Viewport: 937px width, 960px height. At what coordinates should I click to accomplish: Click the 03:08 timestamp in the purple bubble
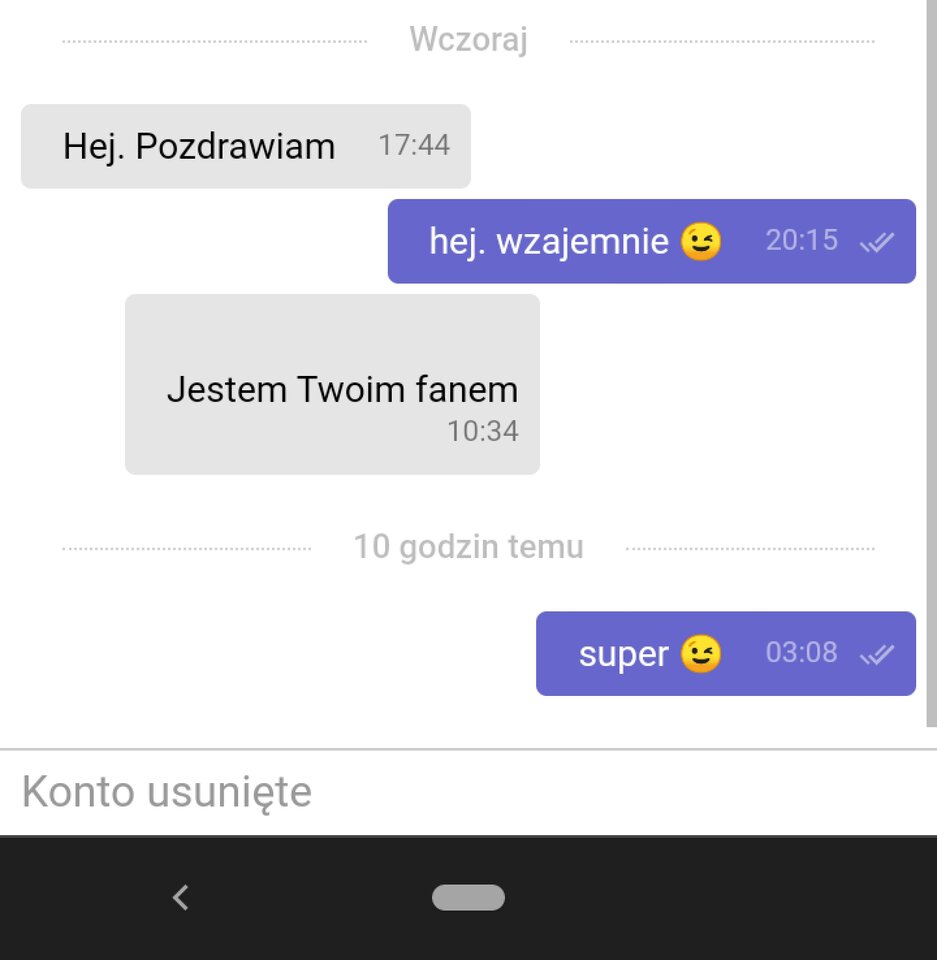(x=801, y=653)
